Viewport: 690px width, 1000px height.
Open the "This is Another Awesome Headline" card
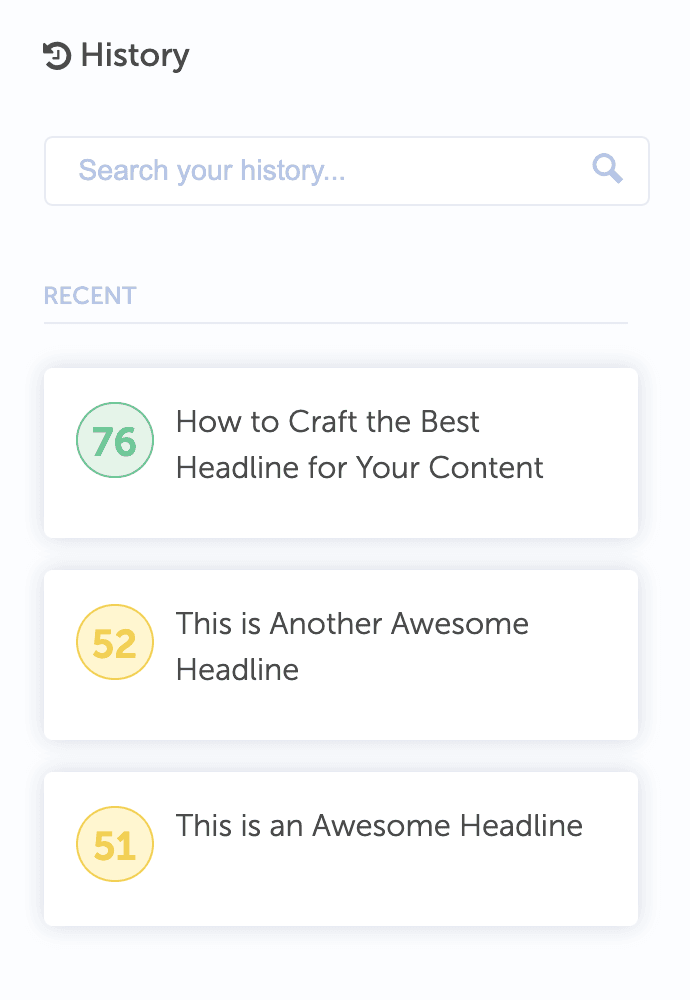341,655
